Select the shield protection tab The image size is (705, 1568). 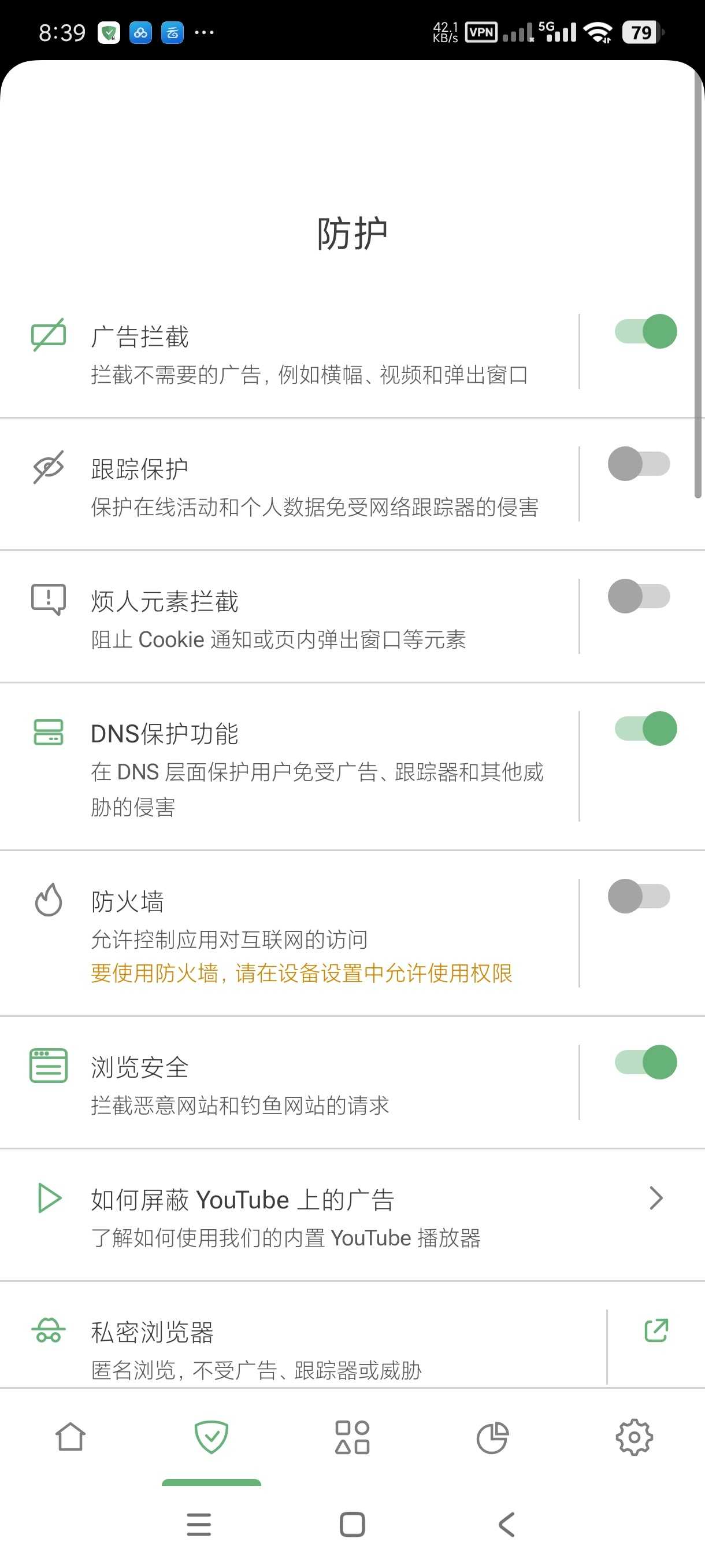(211, 1437)
